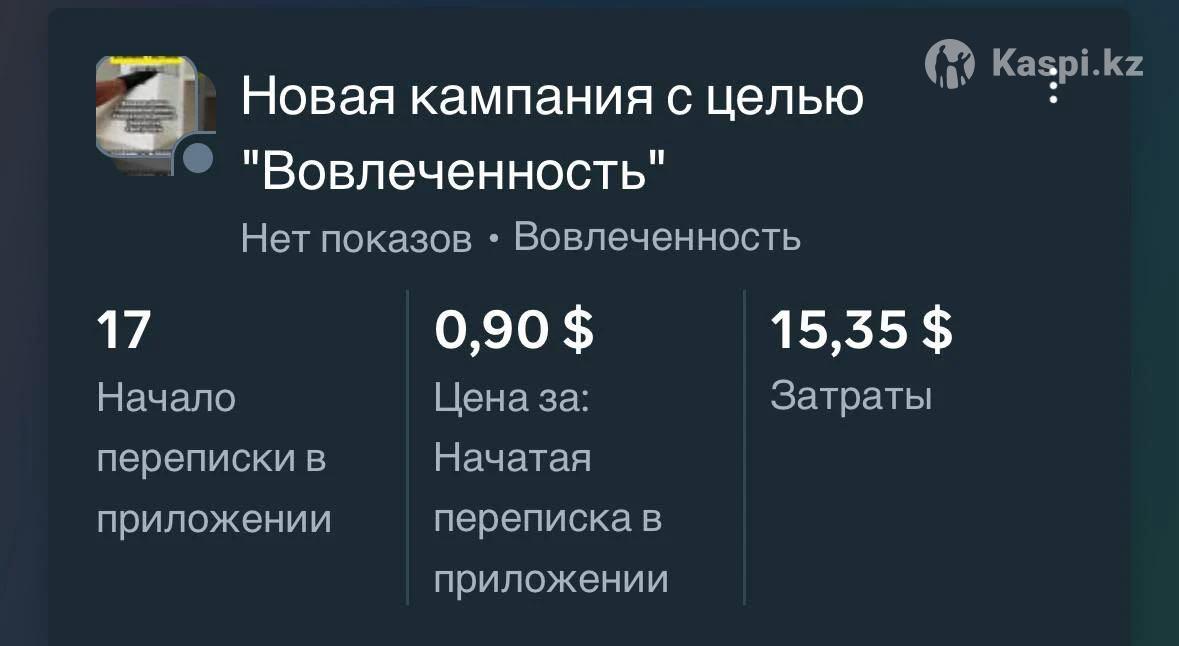Open the "Вовлеченность" campaign card
Screen dimensions: 1179x646
point(551,134)
